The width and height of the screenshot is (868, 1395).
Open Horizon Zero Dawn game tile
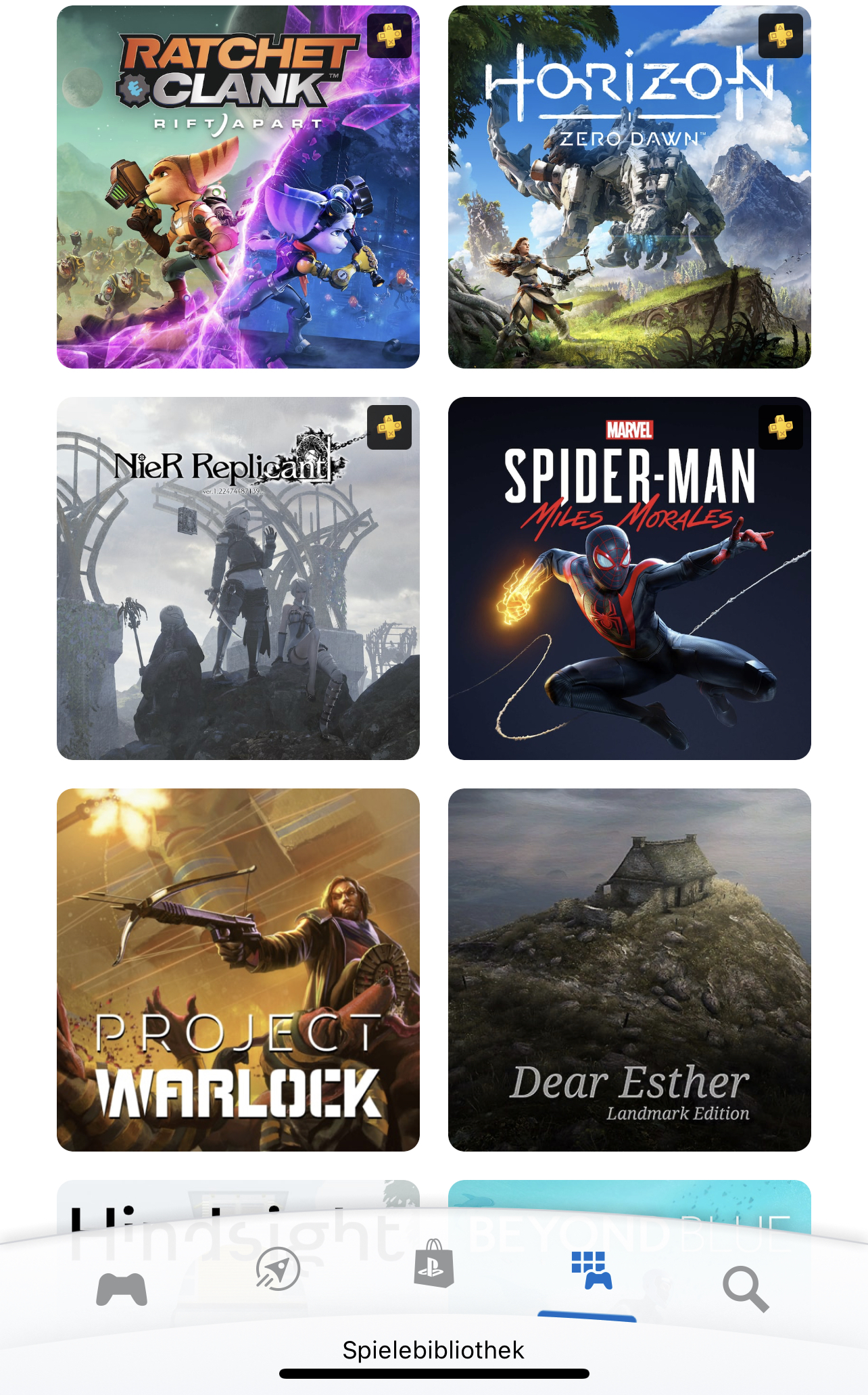click(629, 187)
